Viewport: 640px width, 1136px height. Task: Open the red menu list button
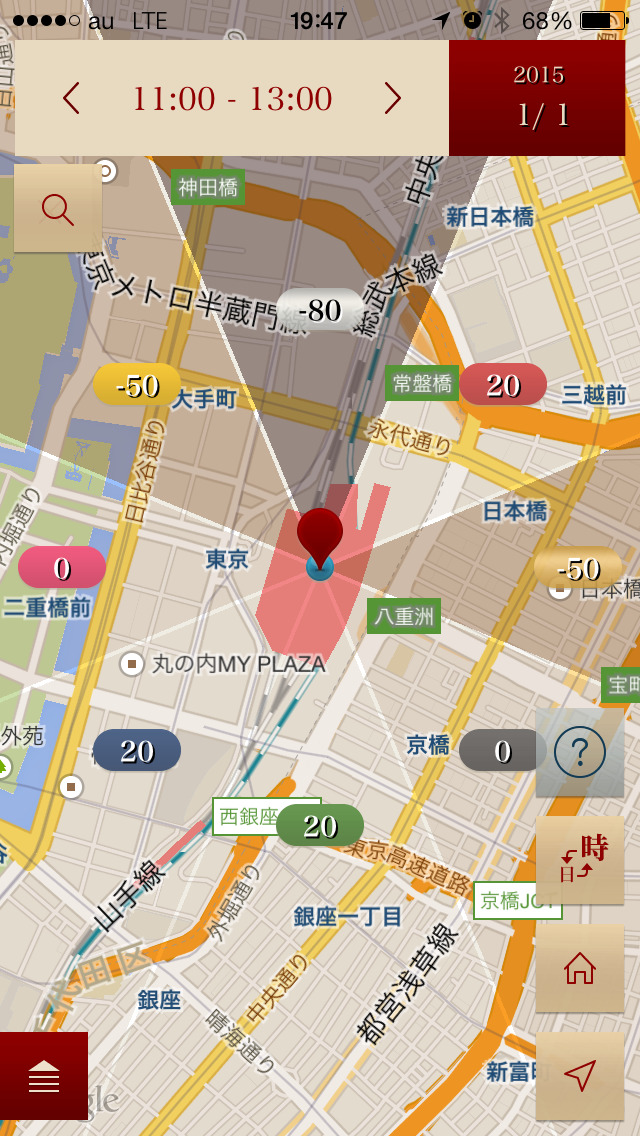point(44,1076)
